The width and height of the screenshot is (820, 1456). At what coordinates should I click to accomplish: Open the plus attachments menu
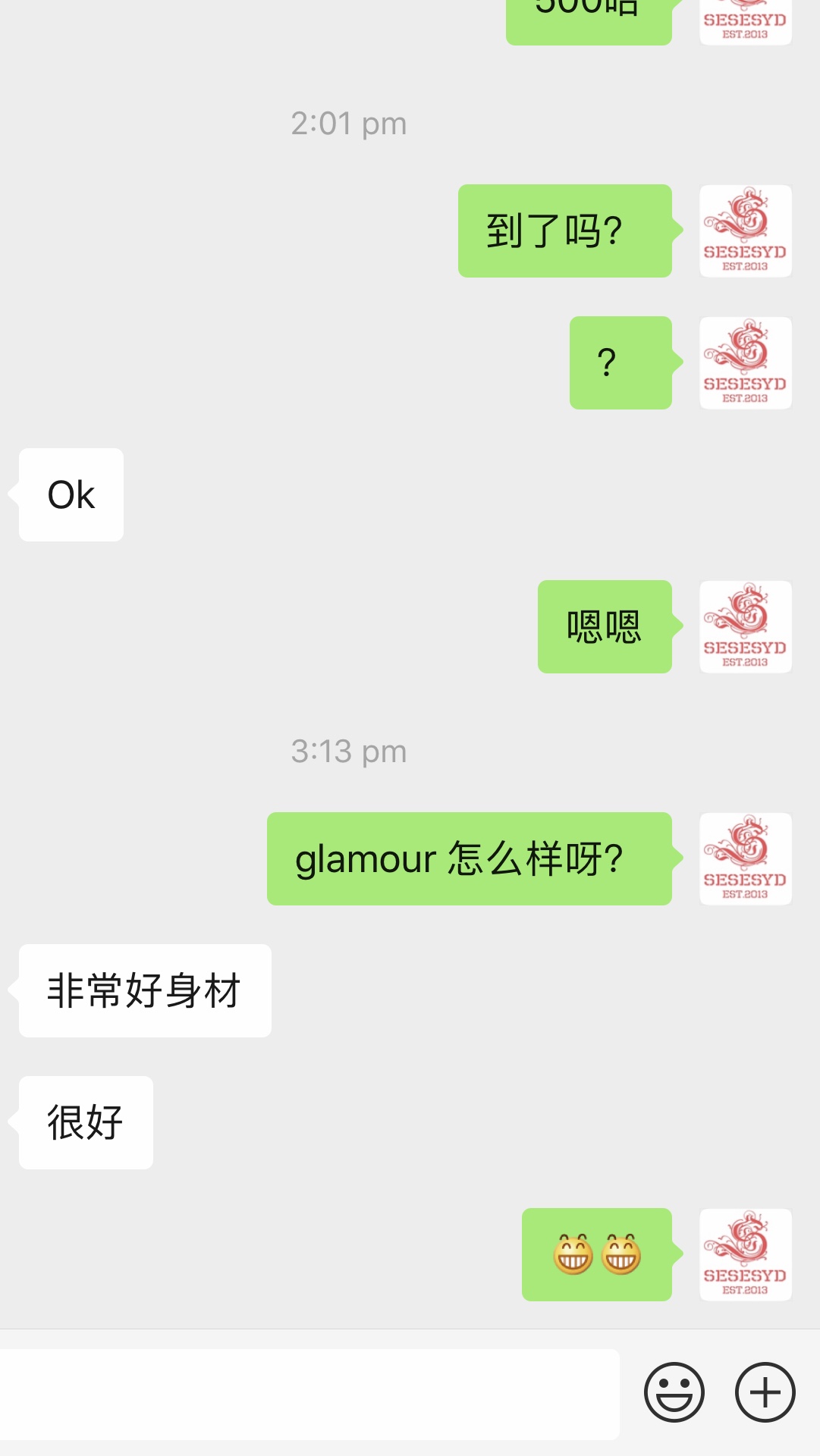pos(765,1392)
